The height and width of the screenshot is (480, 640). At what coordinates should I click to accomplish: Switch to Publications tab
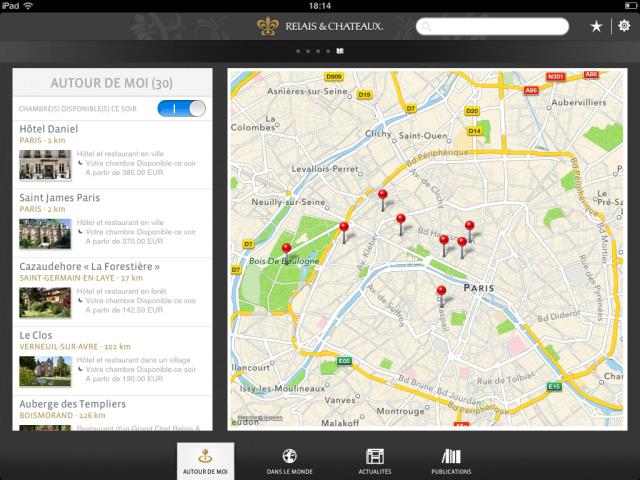click(451, 461)
